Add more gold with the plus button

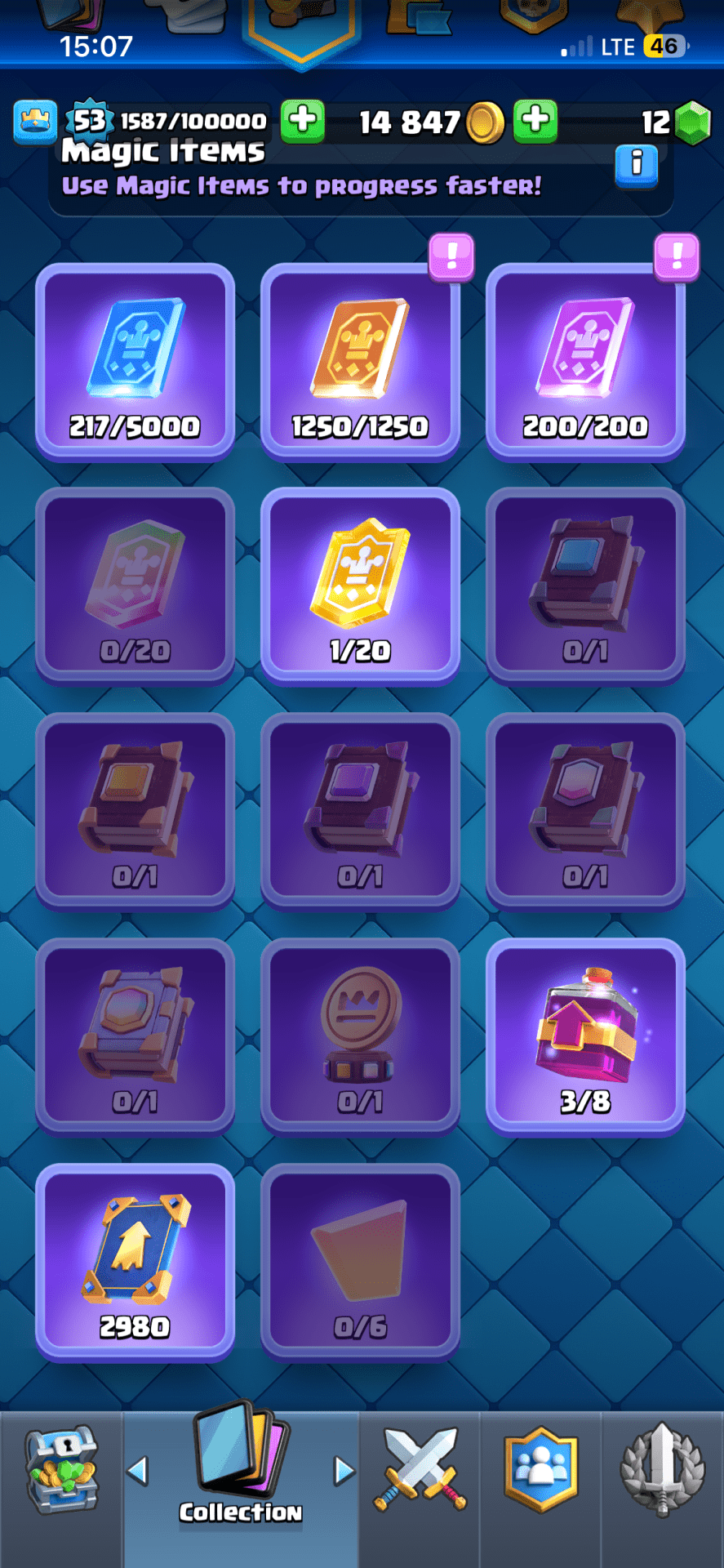click(535, 121)
